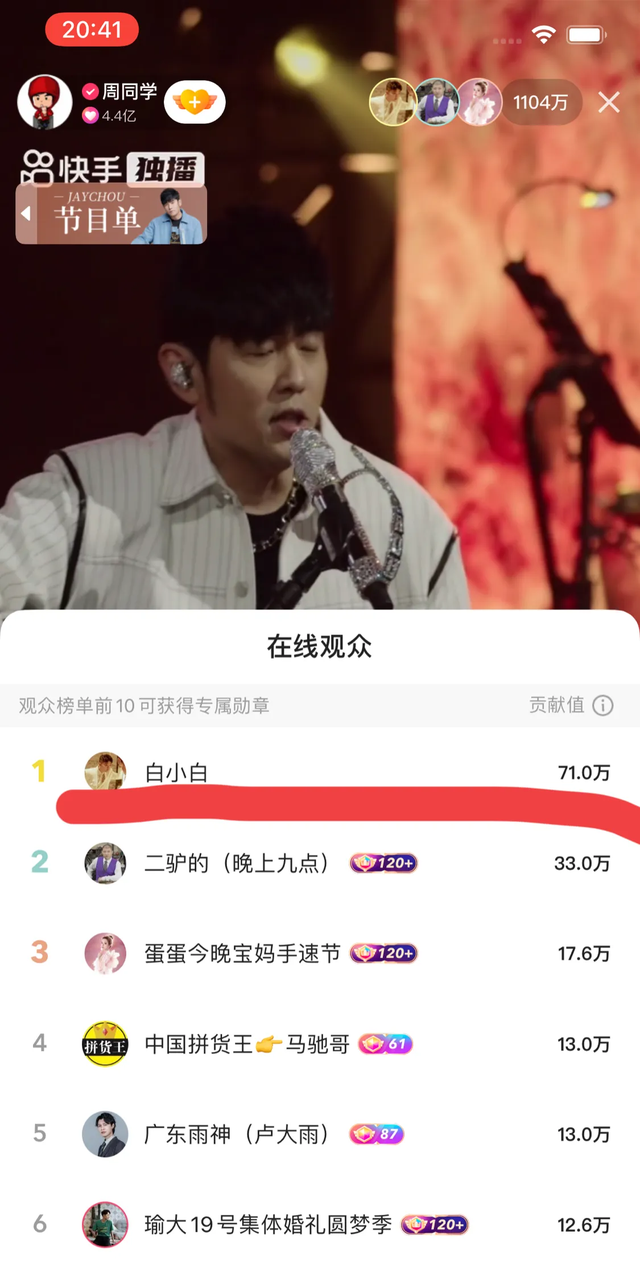Screen dimensions: 640x1261
Task: Open viewer 瑜大19号集体婚礼圆梦季
Action: click(x=268, y=1224)
